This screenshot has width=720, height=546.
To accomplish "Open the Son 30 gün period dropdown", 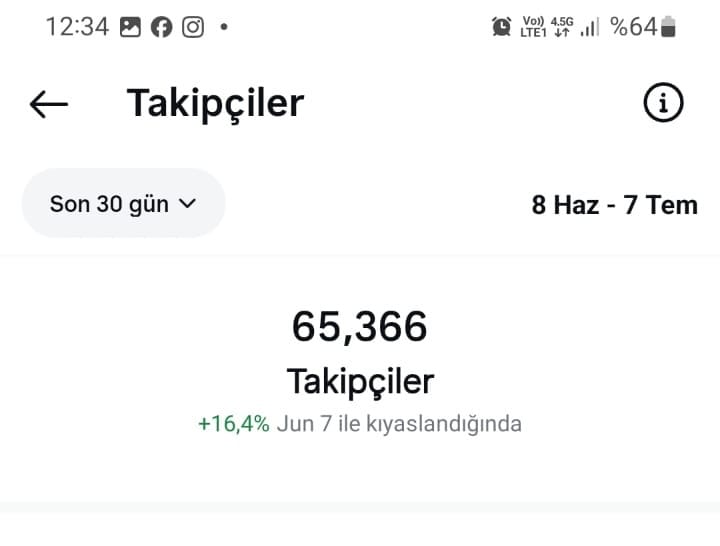I will pos(123,204).
